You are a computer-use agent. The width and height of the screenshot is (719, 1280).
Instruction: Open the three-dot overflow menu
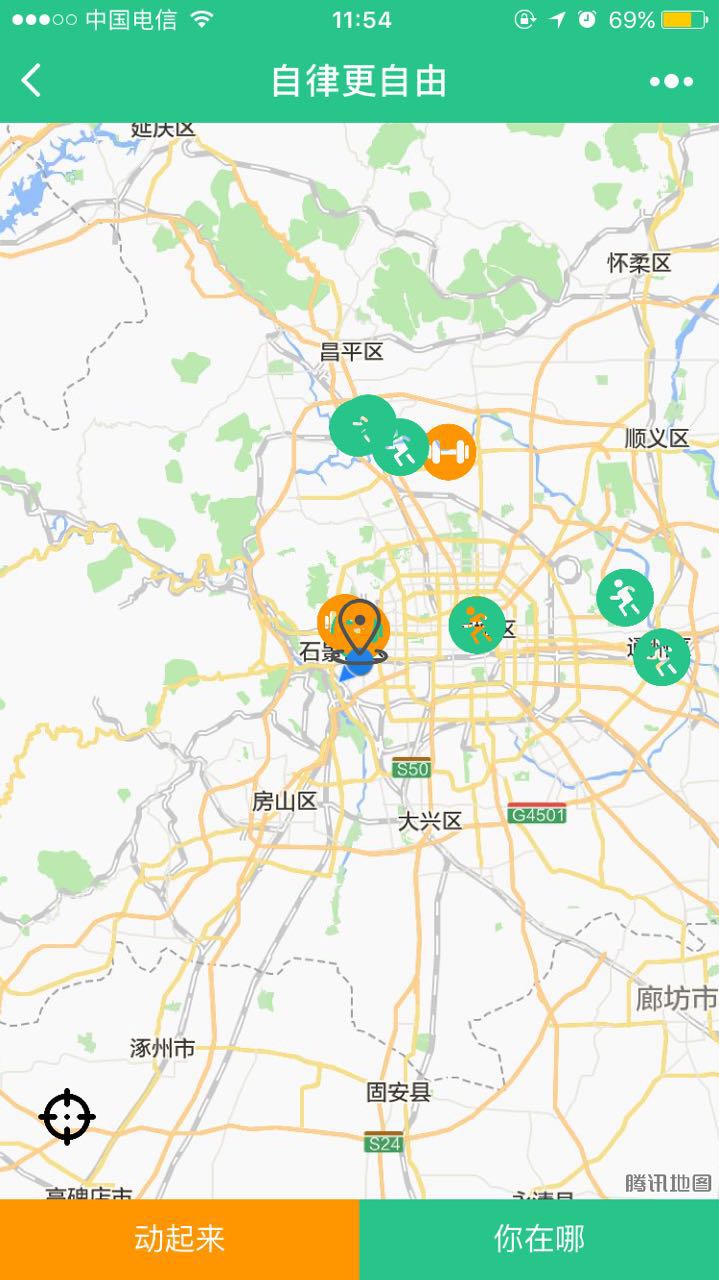coord(671,82)
